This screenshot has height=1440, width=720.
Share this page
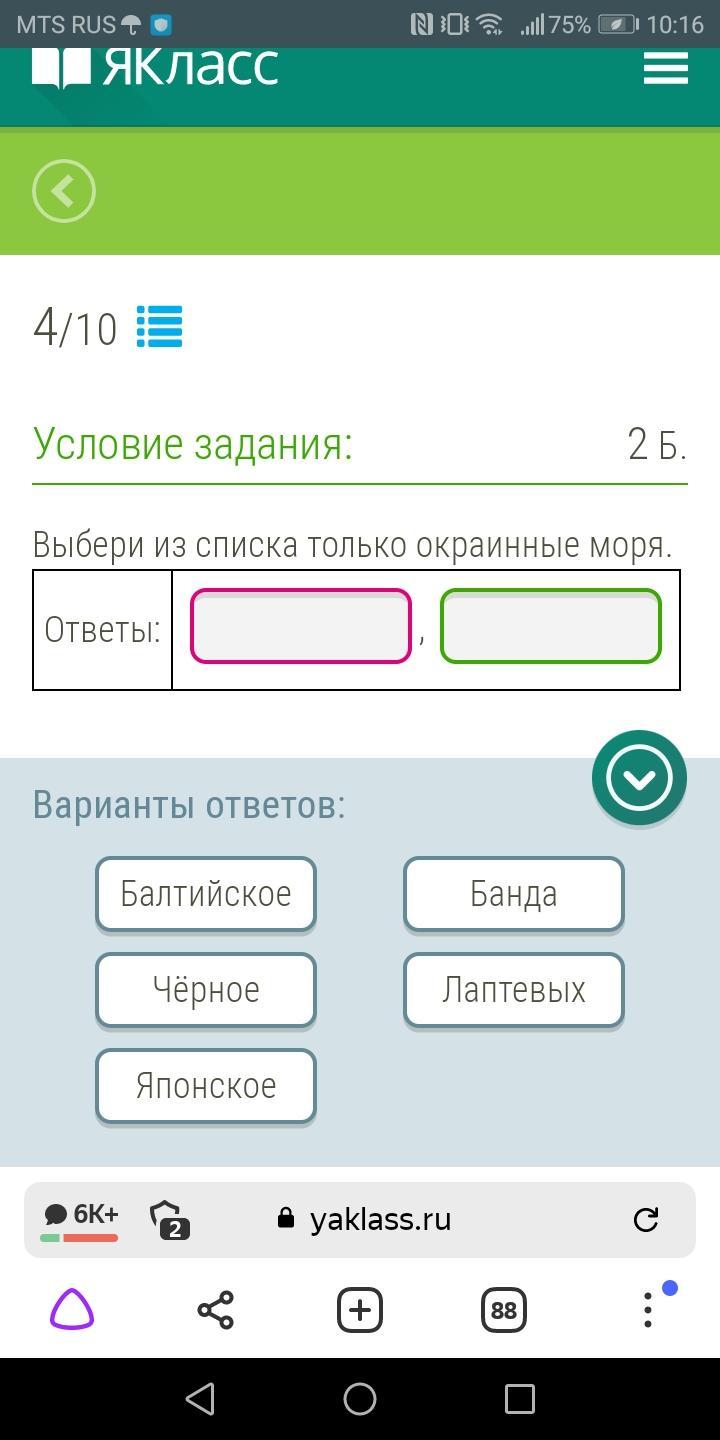point(215,1310)
